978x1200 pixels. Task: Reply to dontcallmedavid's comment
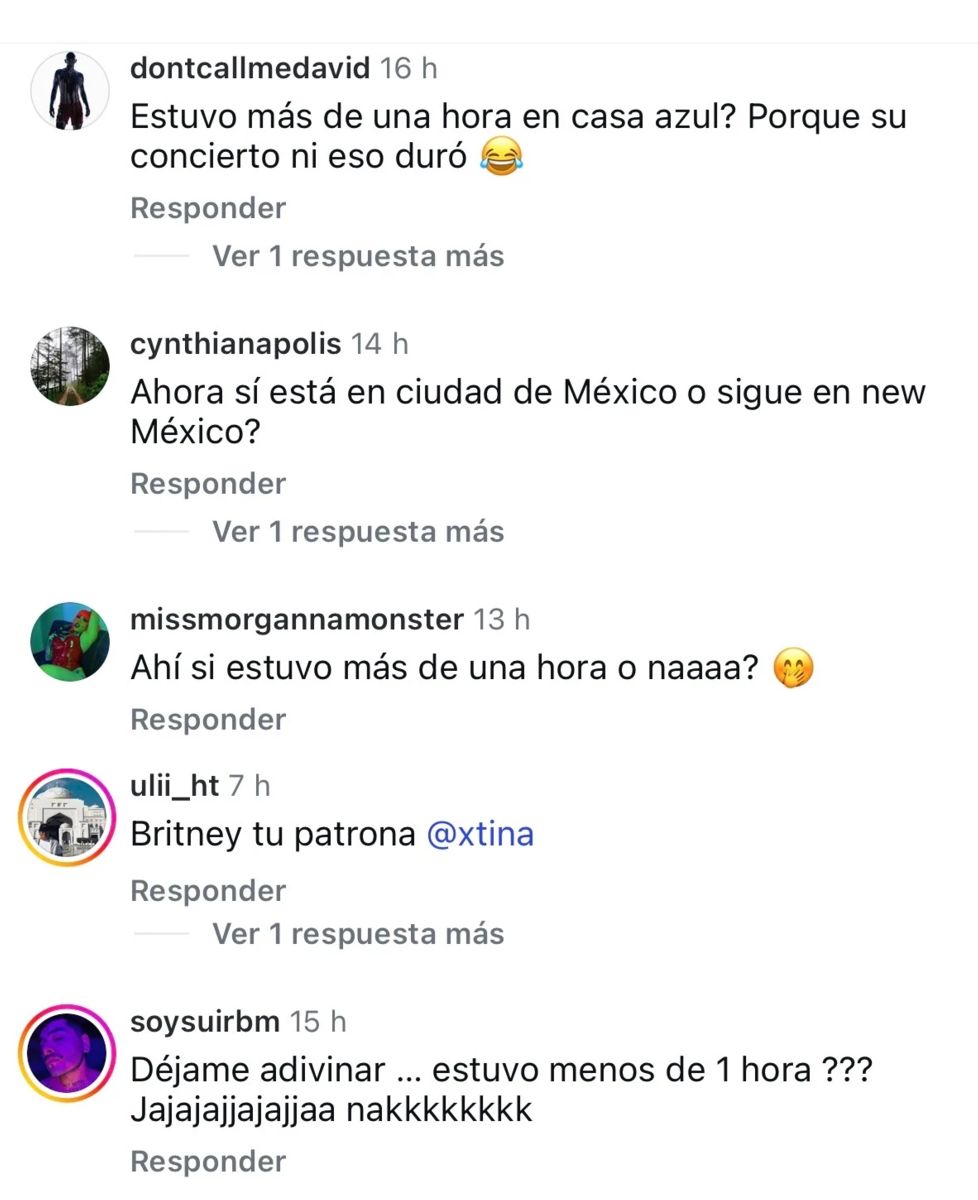point(208,208)
